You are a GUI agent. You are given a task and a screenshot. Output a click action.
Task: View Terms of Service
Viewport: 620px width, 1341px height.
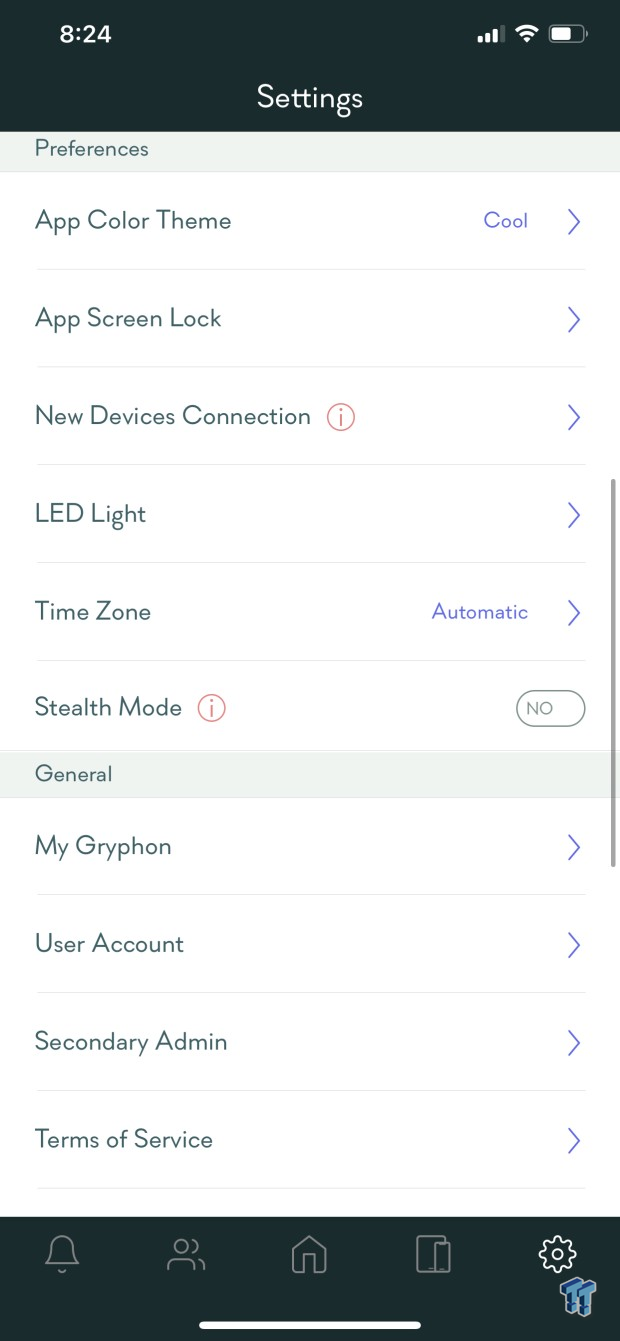(x=310, y=1140)
